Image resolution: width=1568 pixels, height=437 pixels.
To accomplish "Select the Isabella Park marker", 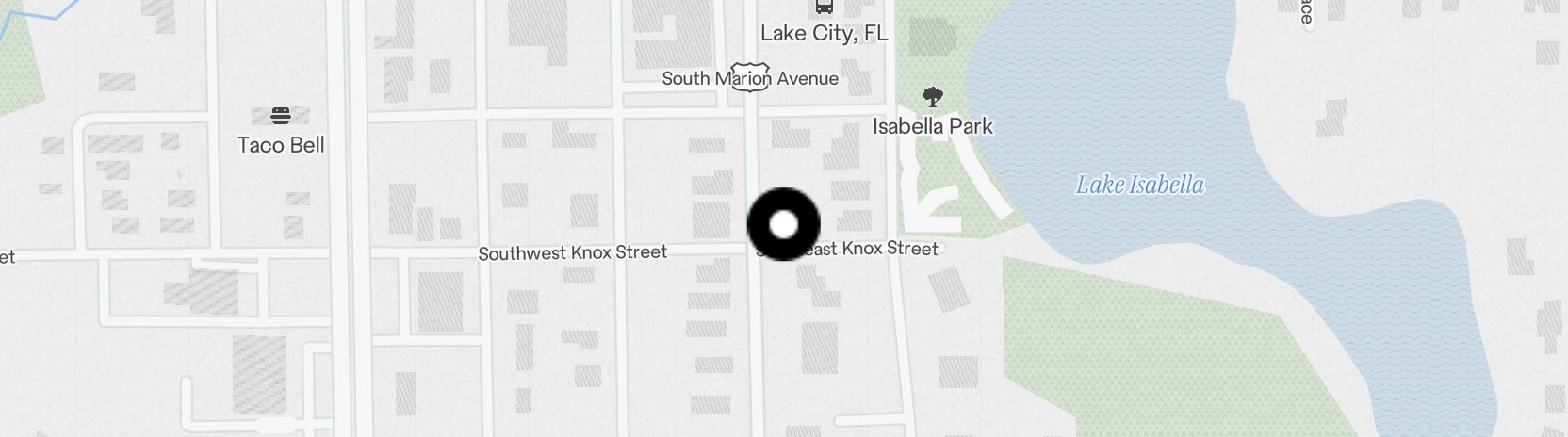I will click(933, 96).
